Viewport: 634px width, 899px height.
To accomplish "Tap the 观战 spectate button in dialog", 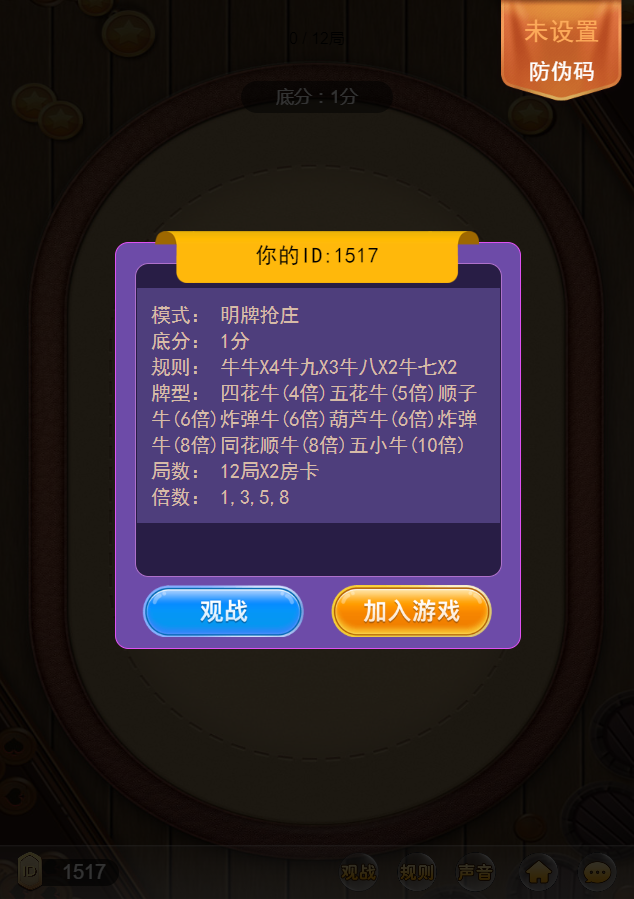I will pyautogui.click(x=223, y=611).
